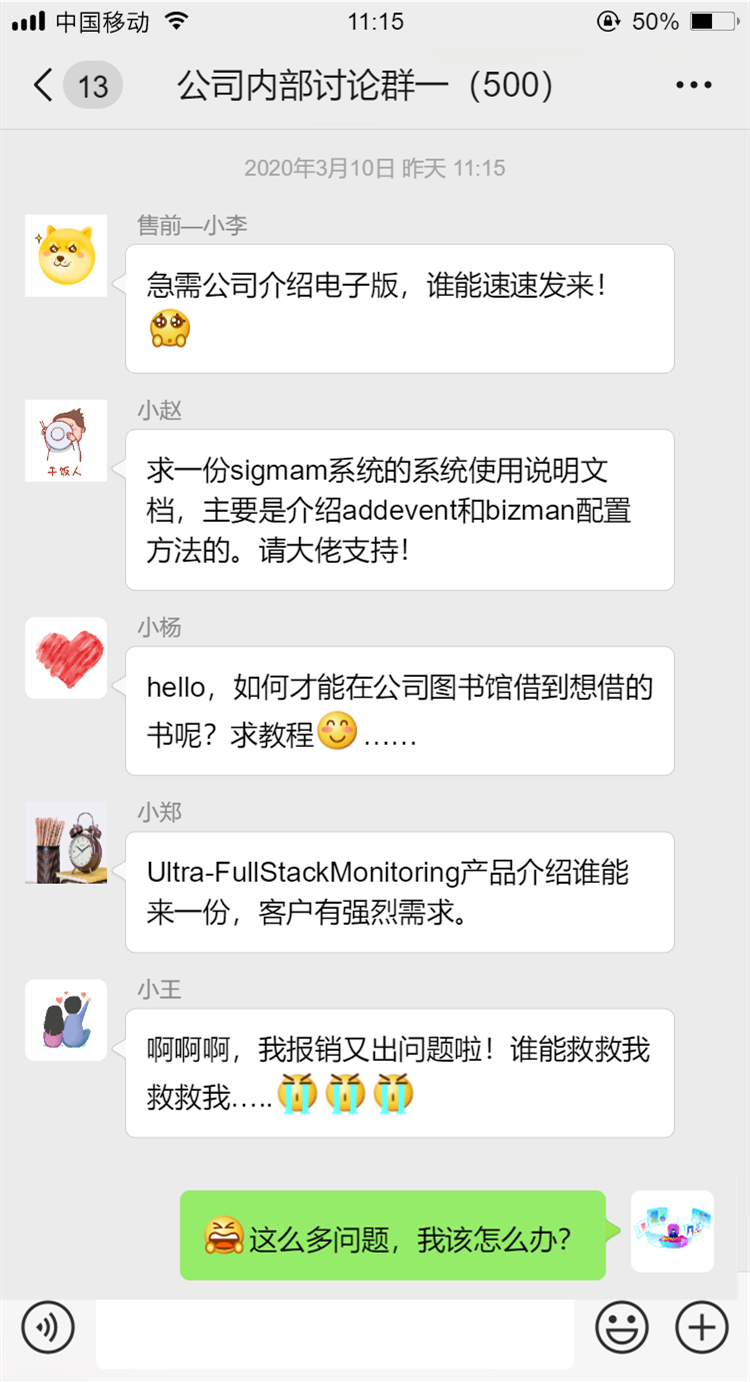This screenshot has height=1382, width=750.
Task: Open my own avatar beside green message
Action: 672,1231
